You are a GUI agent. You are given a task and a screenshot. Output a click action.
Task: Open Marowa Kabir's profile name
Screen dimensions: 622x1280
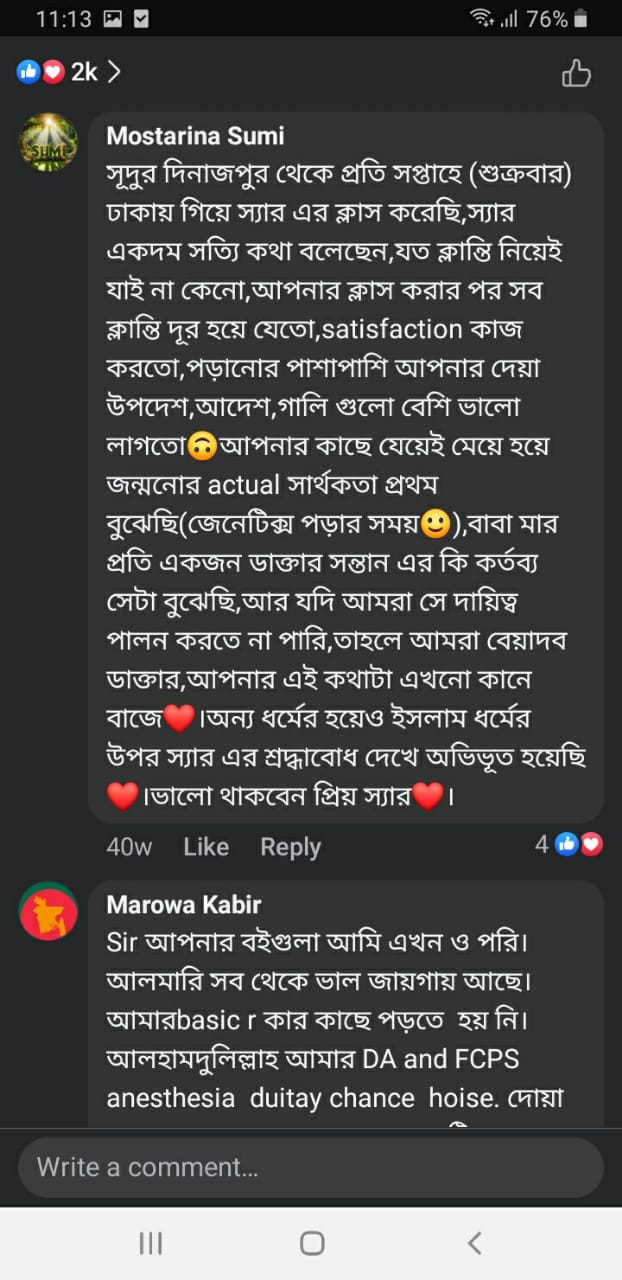click(x=183, y=904)
